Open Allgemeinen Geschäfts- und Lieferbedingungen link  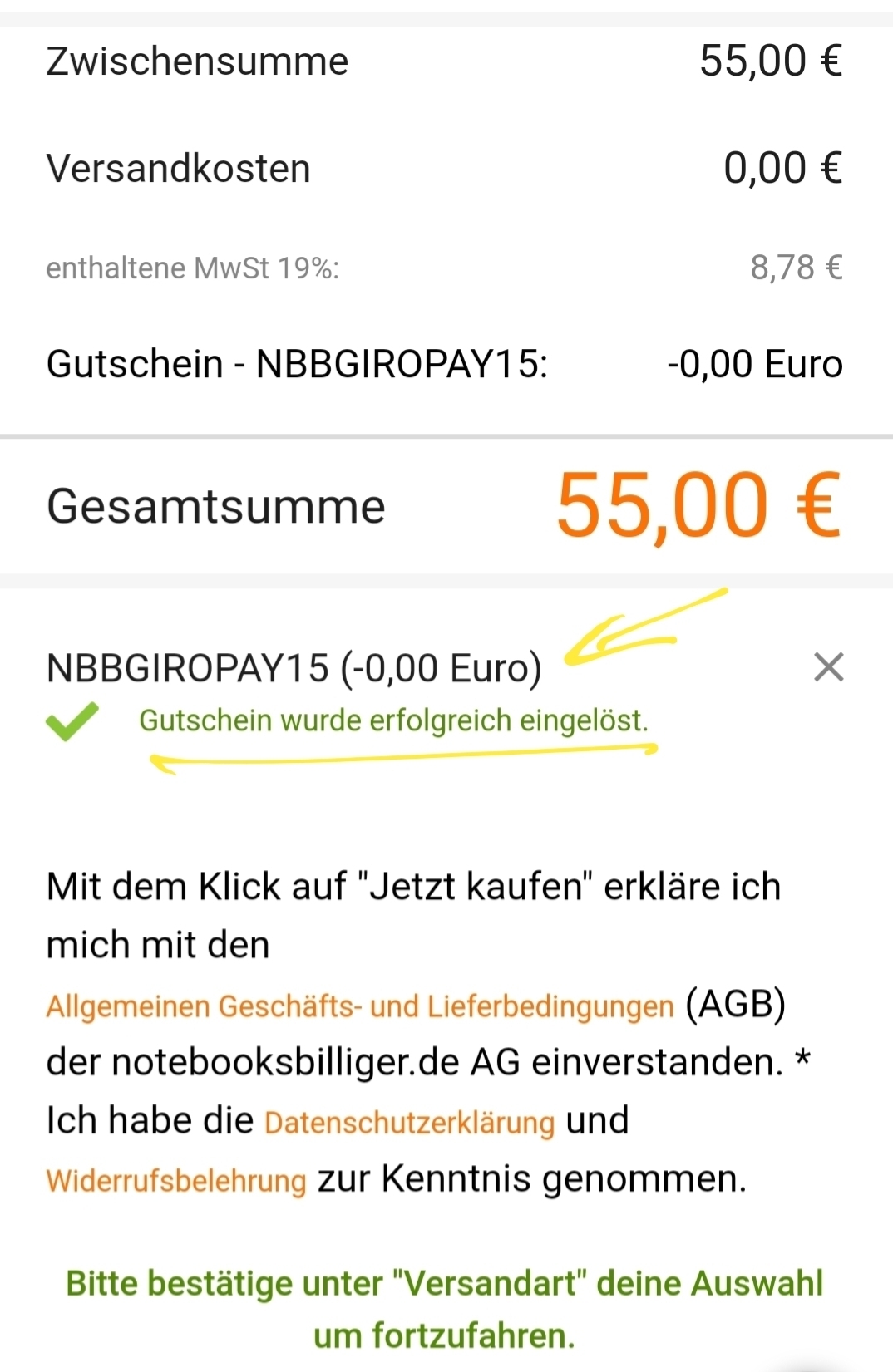point(359,1006)
